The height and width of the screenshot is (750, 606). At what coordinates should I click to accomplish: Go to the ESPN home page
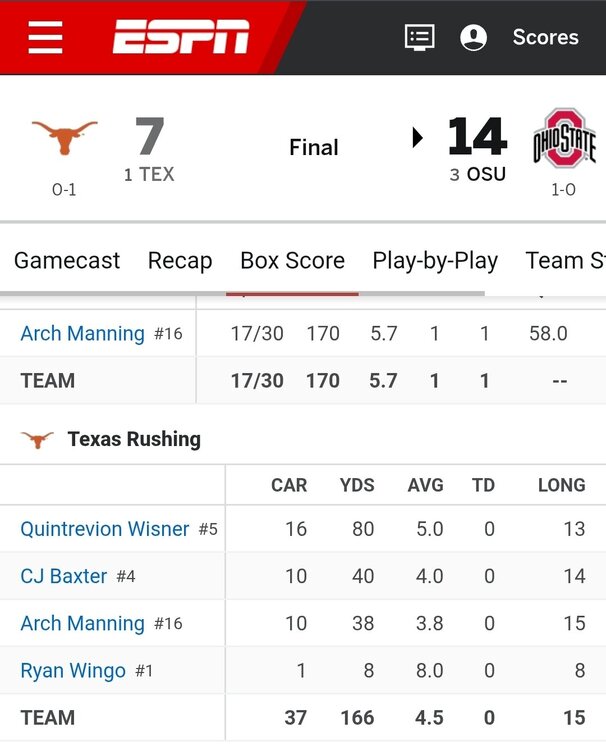181,37
